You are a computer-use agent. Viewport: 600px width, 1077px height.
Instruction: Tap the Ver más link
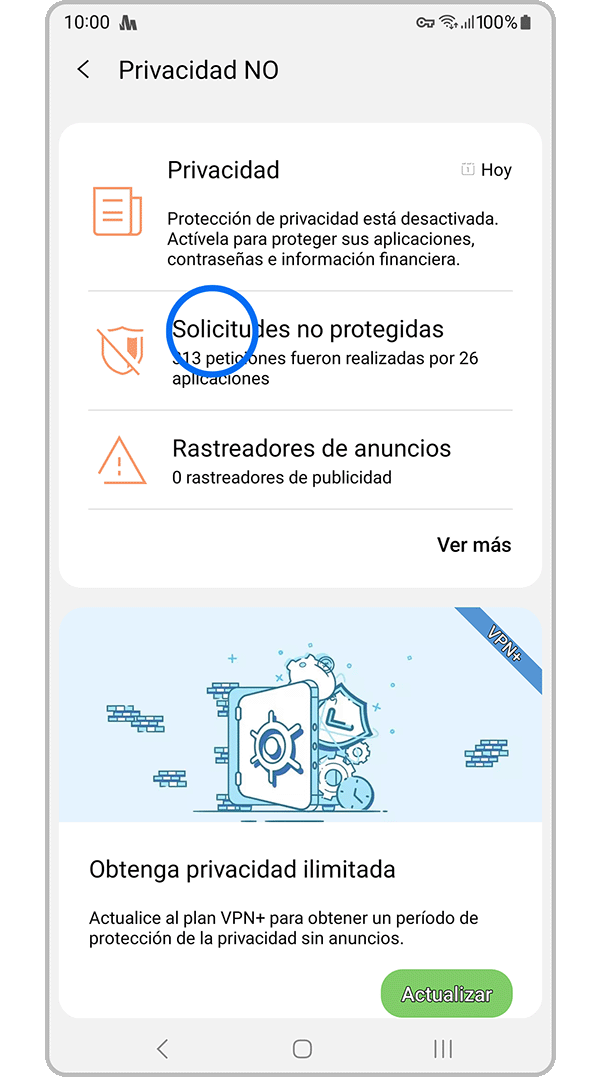tap(473, 545)
